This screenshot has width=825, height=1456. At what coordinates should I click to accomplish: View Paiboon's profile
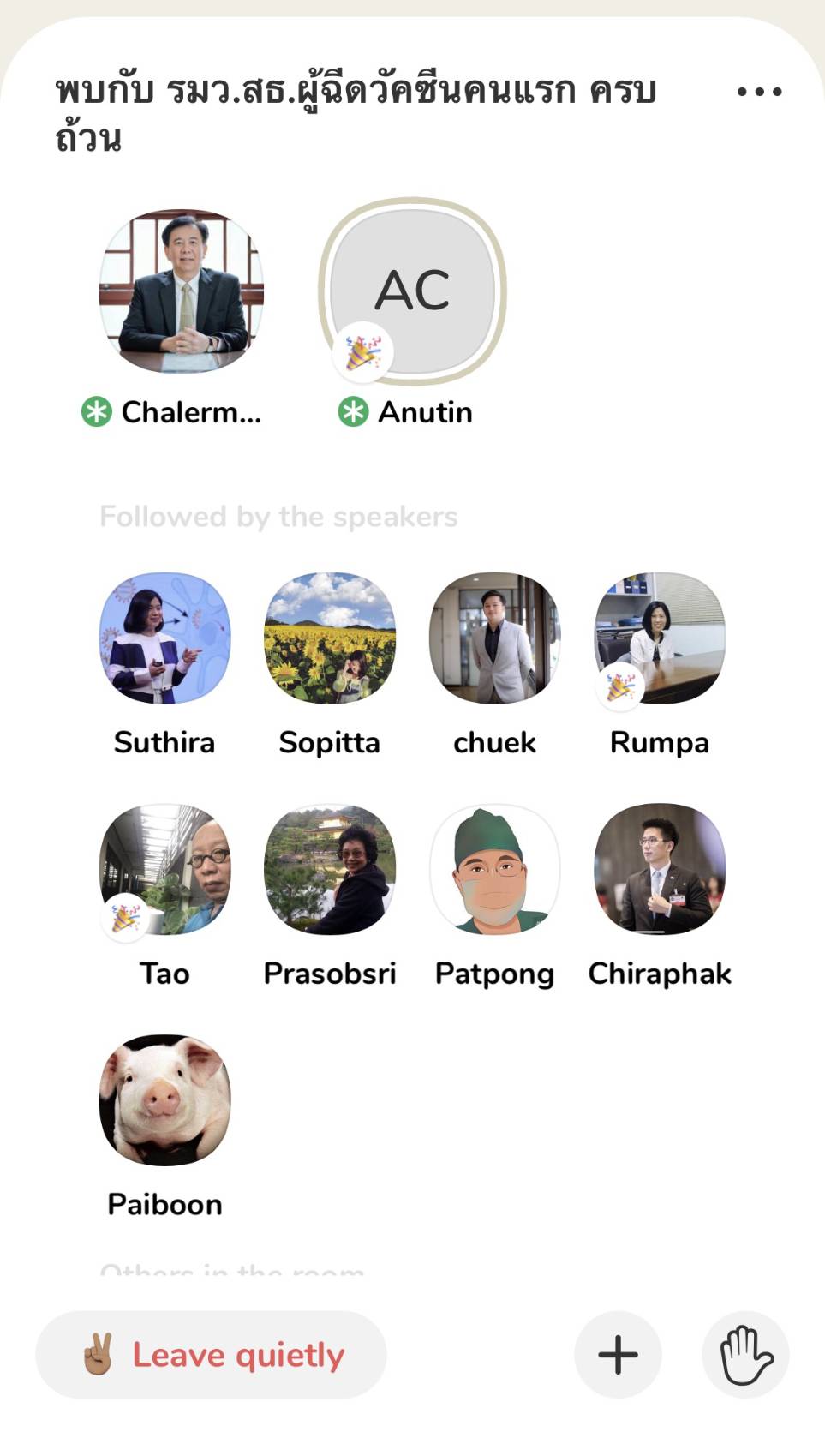[164, 1100]
